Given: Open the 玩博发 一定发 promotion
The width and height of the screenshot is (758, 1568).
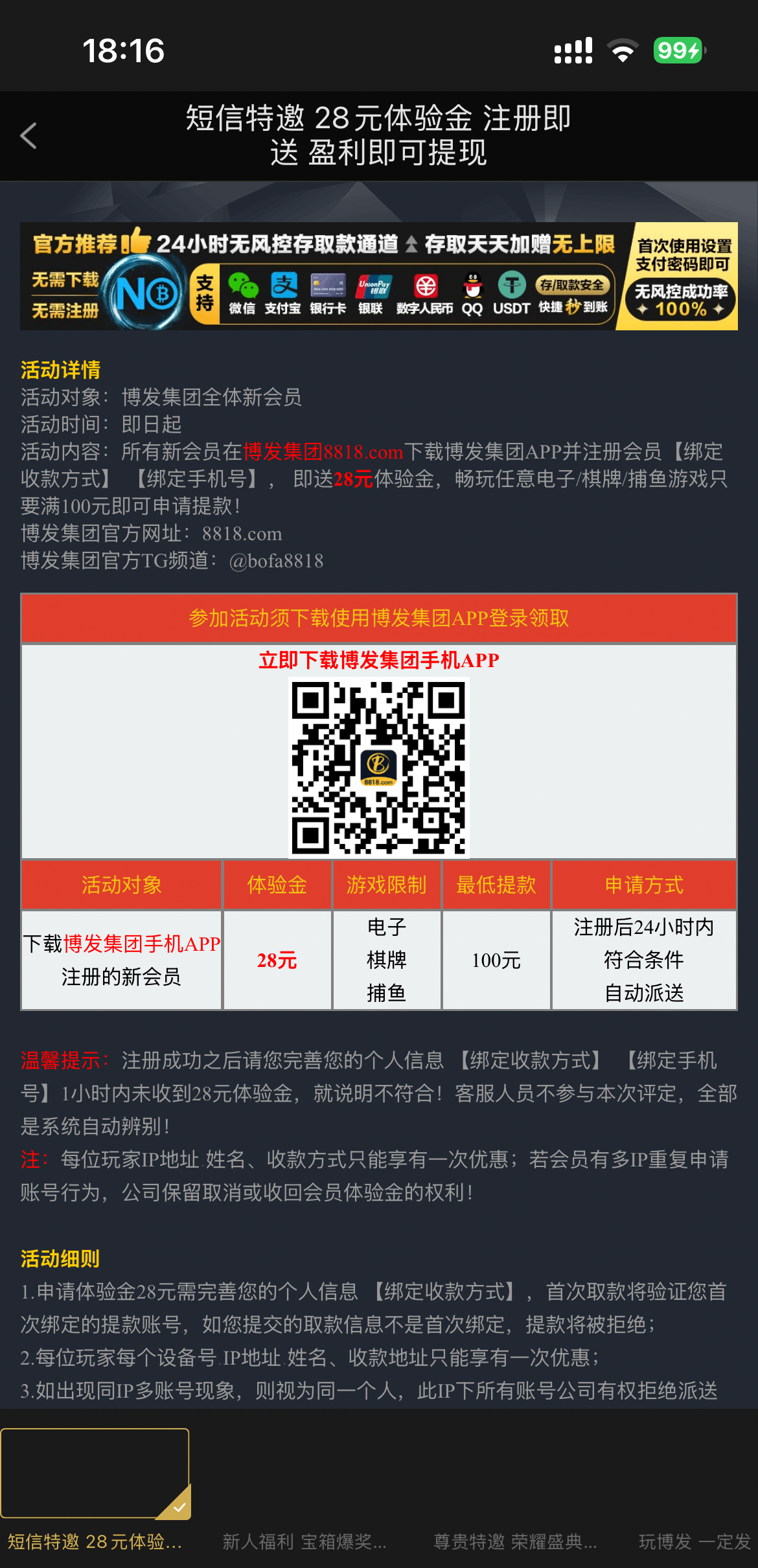Looking at the screenshot, I should [695, 1541].
